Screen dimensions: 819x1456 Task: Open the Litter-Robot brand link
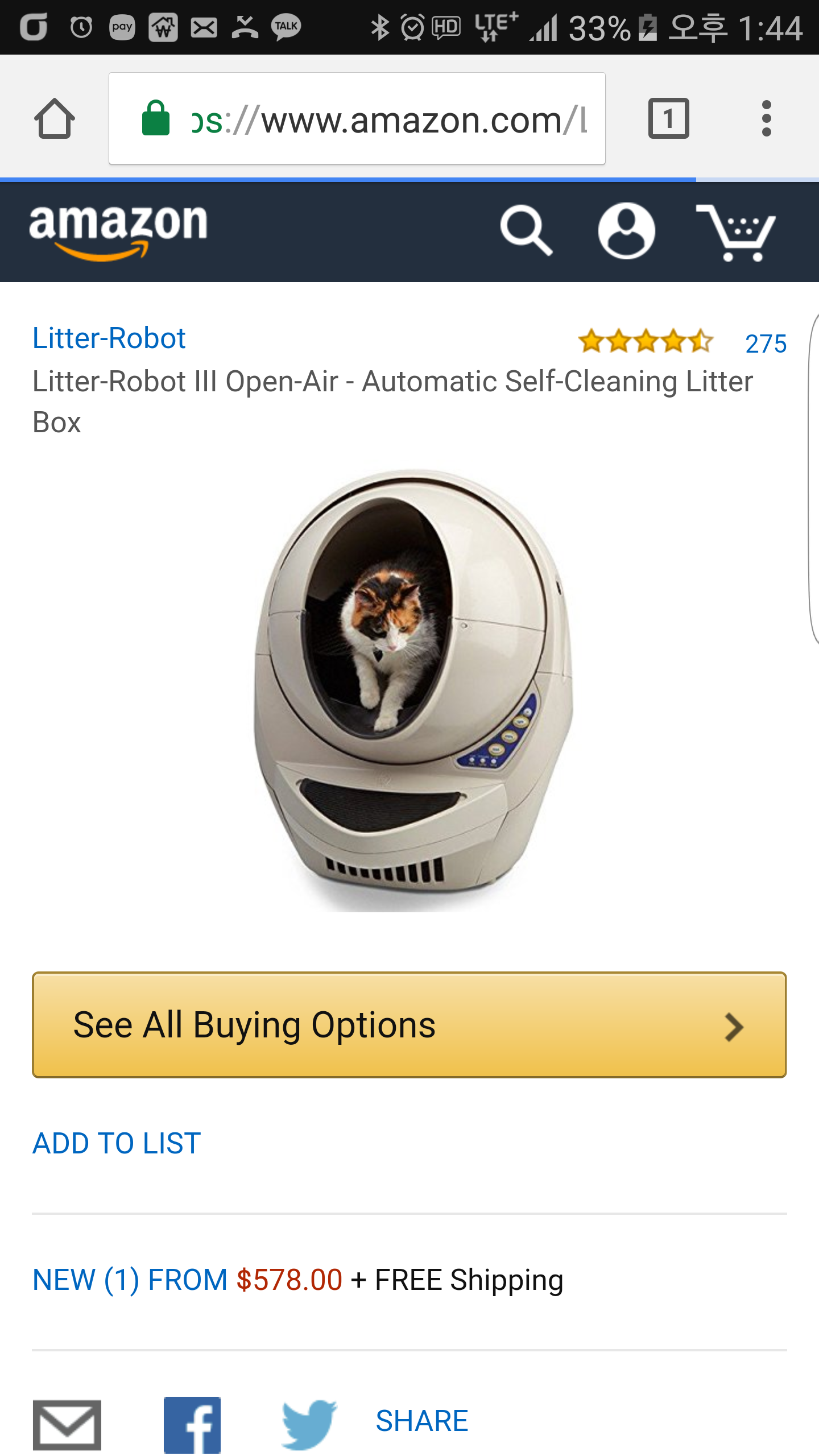tap(109, 338)
